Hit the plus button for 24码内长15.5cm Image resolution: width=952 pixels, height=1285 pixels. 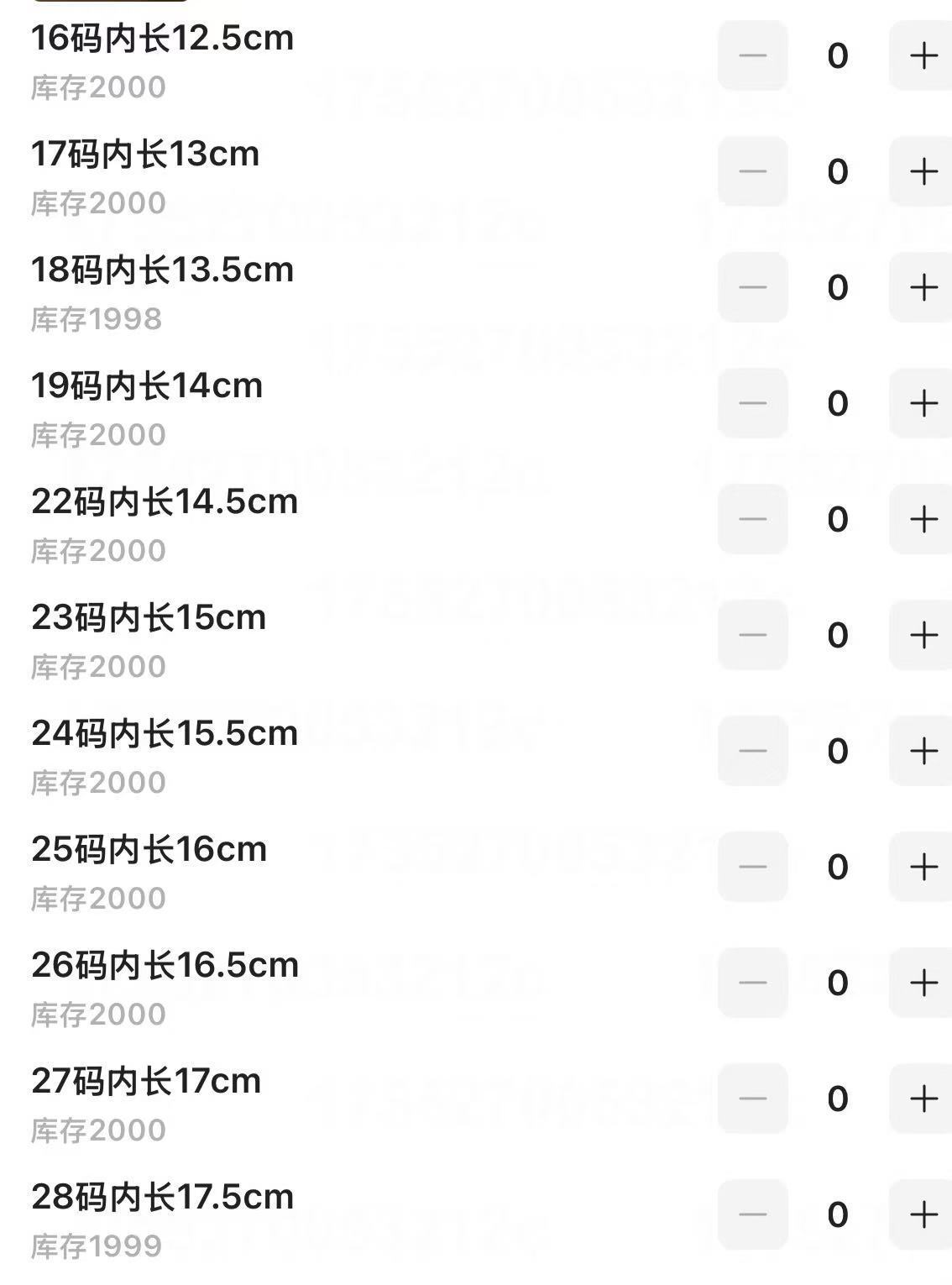point(923,752)
